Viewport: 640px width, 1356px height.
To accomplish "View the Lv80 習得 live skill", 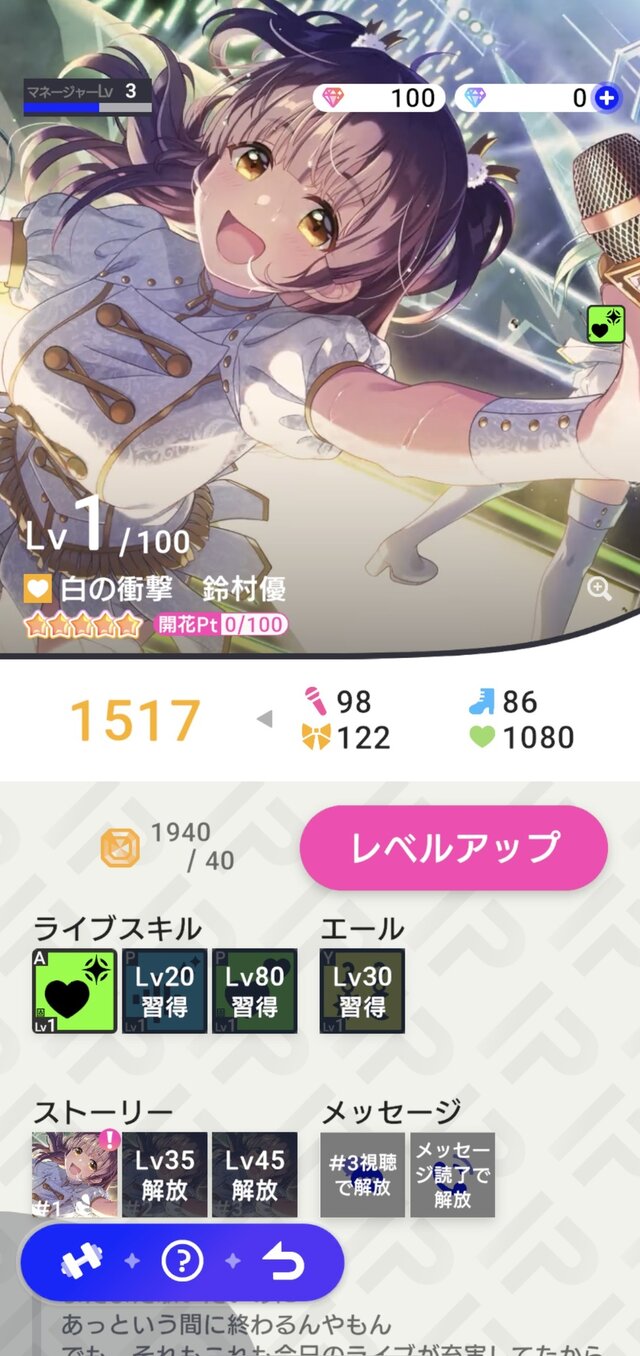I will pyautogui.click(x=254, y=991).
